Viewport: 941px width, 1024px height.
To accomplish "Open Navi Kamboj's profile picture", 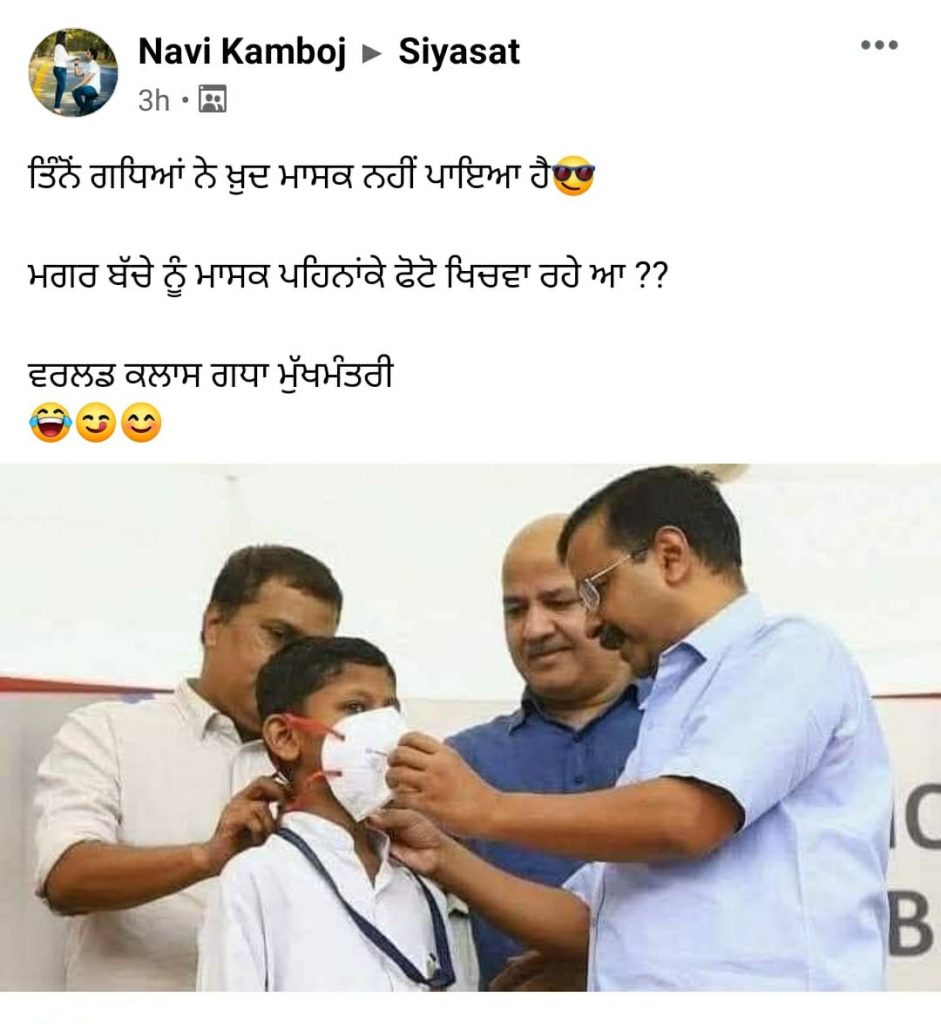I will [x=73, y=73].
